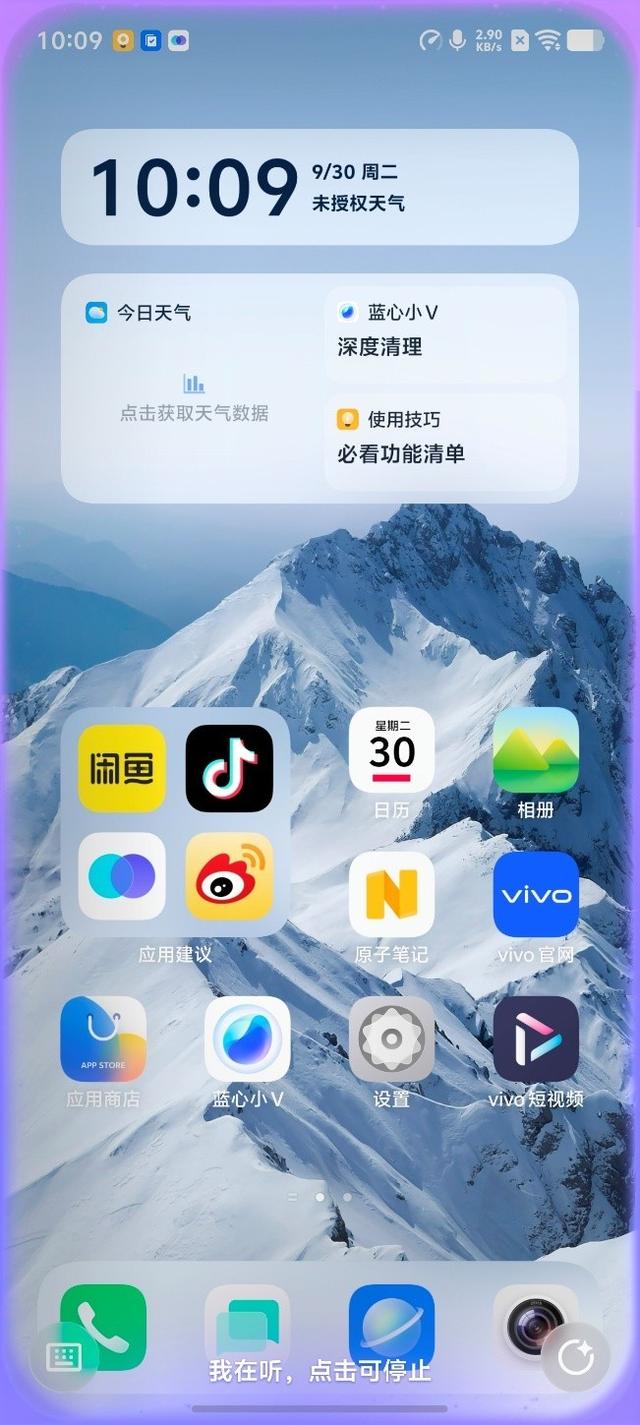
Task: Open the 日历 calendar app
Action: pos(391,750)
